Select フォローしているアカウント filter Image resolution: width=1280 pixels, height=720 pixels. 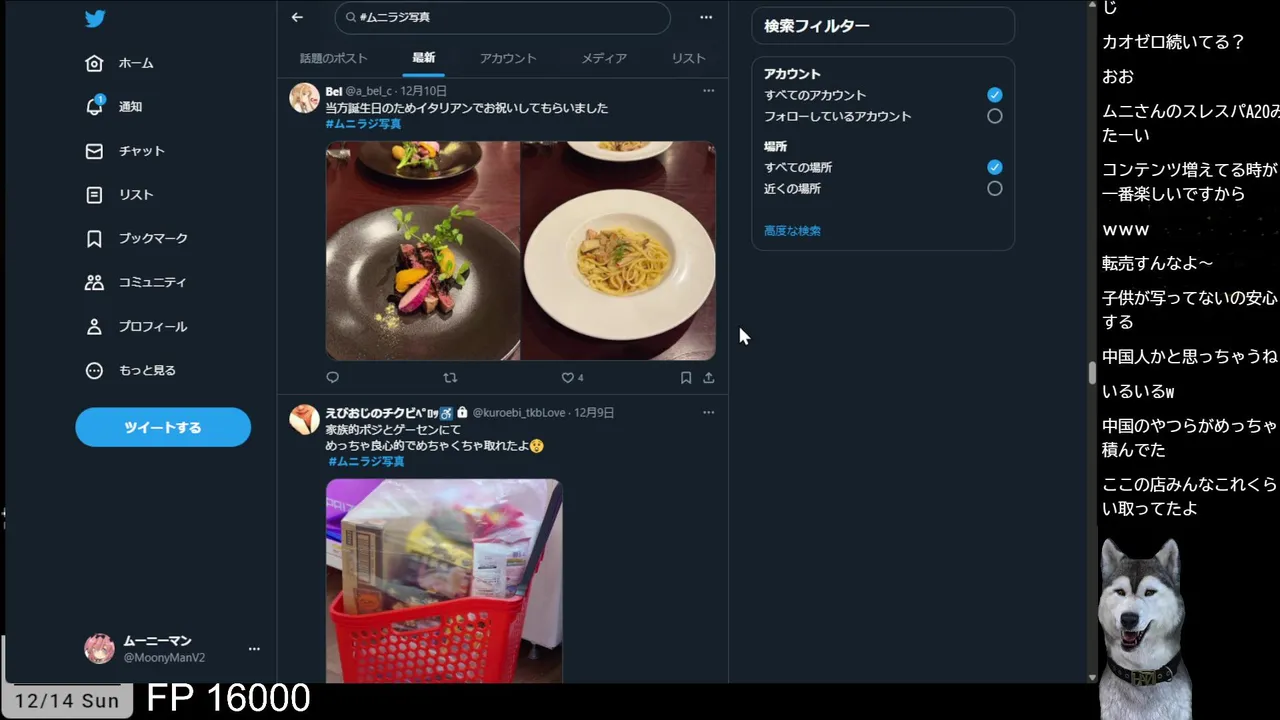pos(994,116)
